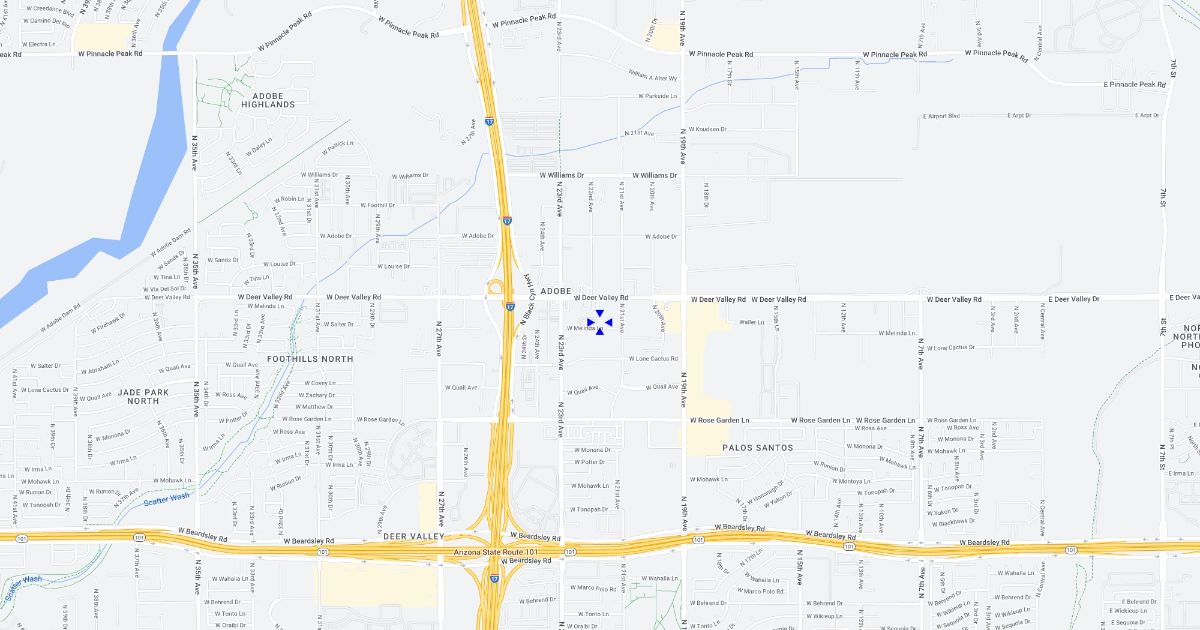Screen dimensions: 1200x630
Task: Tap the blue location marker near Melinda Ln
Action: [x=600, y=322]
